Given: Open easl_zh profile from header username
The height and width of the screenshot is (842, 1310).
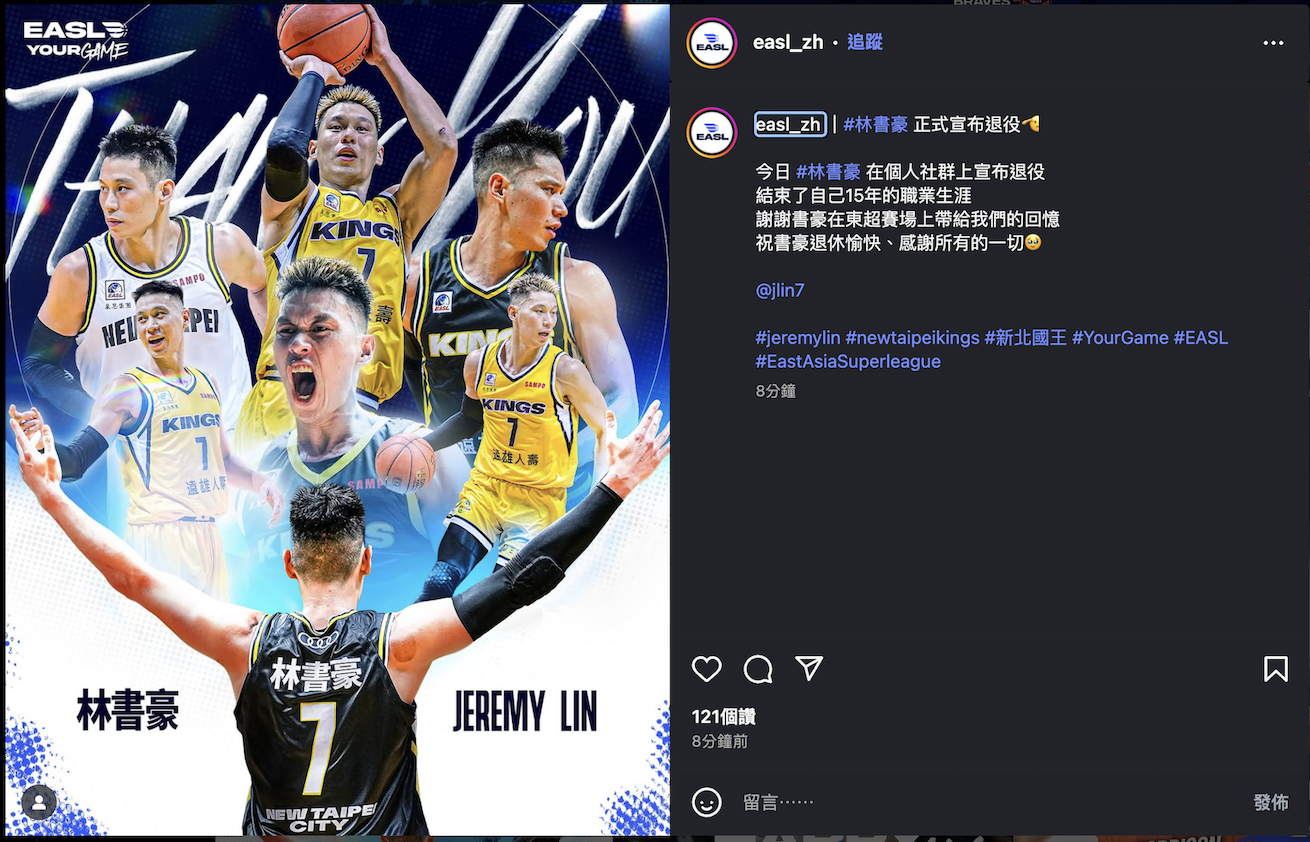Looking at the screenshot, I should (788, 42).
